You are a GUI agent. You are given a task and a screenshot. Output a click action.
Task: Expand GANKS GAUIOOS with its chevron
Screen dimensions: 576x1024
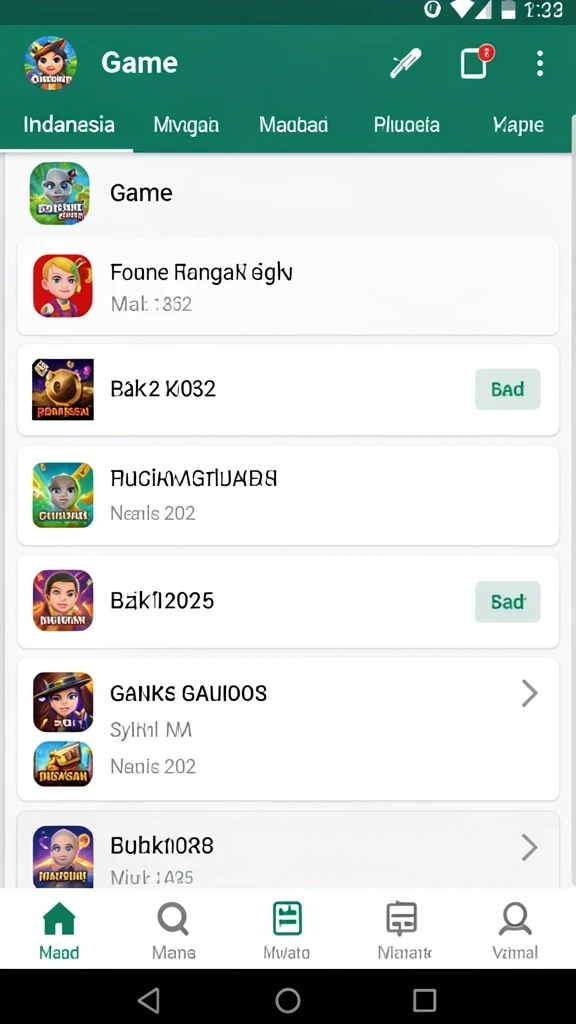click(530, 693)
